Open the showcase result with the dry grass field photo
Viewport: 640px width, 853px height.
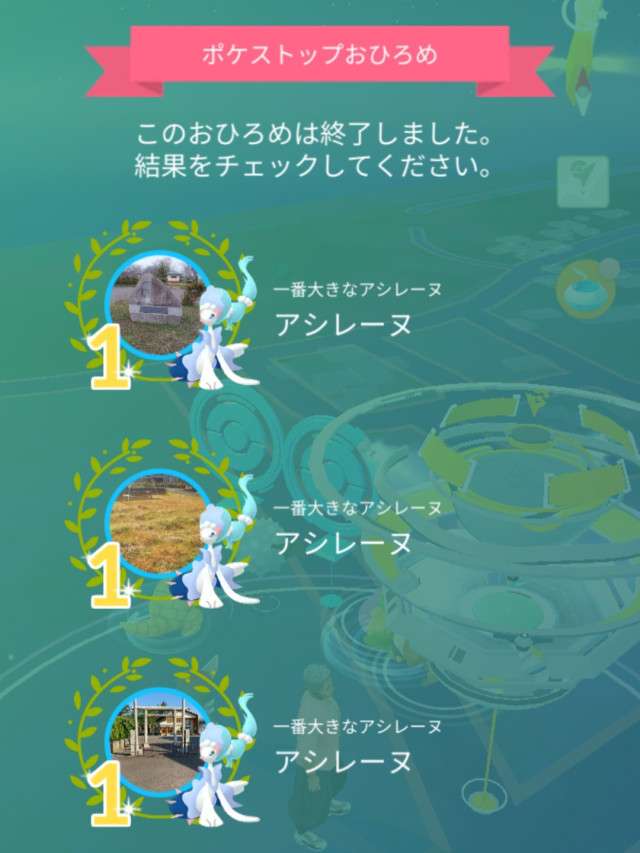(158, 521)
